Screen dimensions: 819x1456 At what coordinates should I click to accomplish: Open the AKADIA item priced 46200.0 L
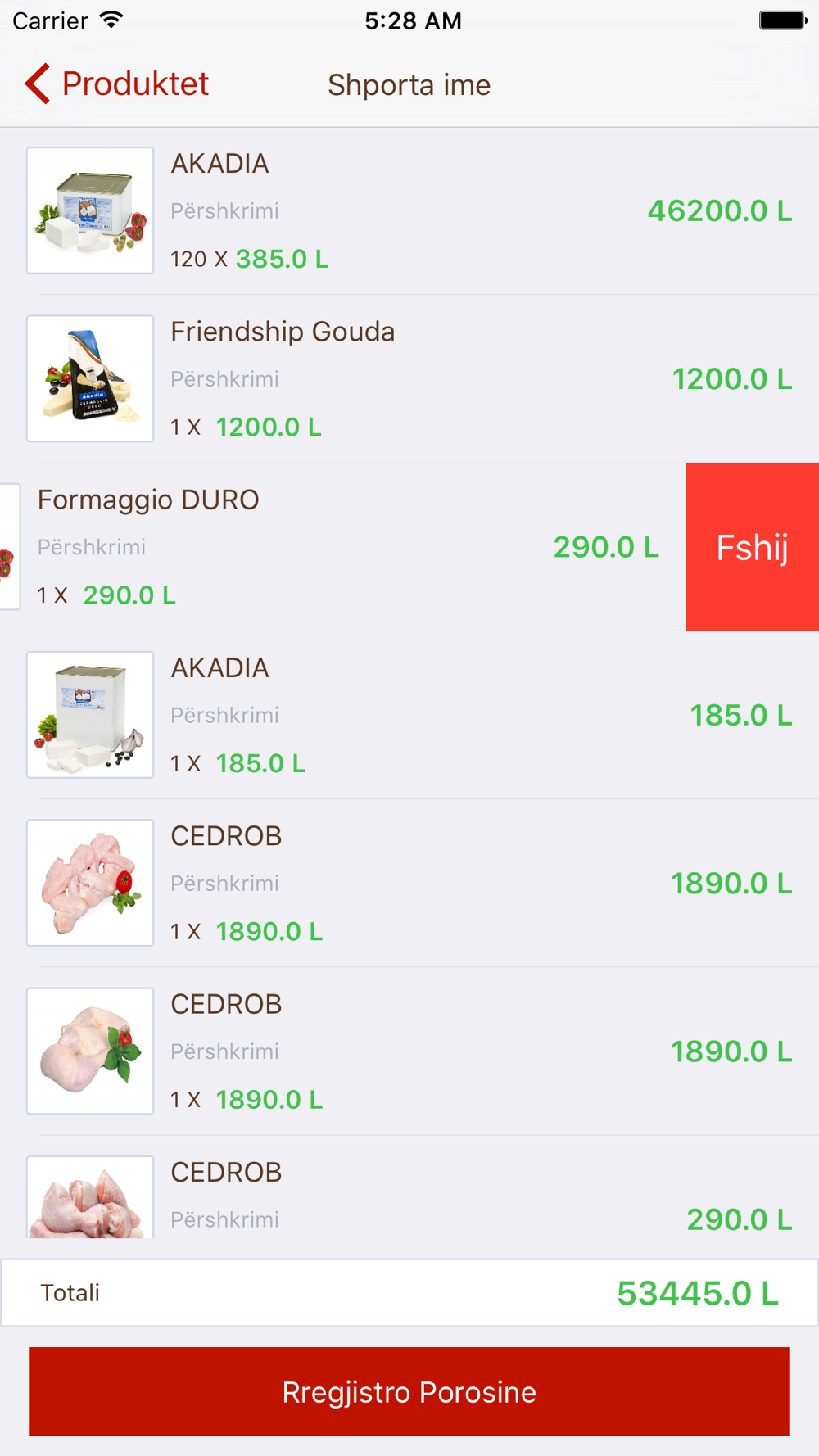(x=409, y=210)
